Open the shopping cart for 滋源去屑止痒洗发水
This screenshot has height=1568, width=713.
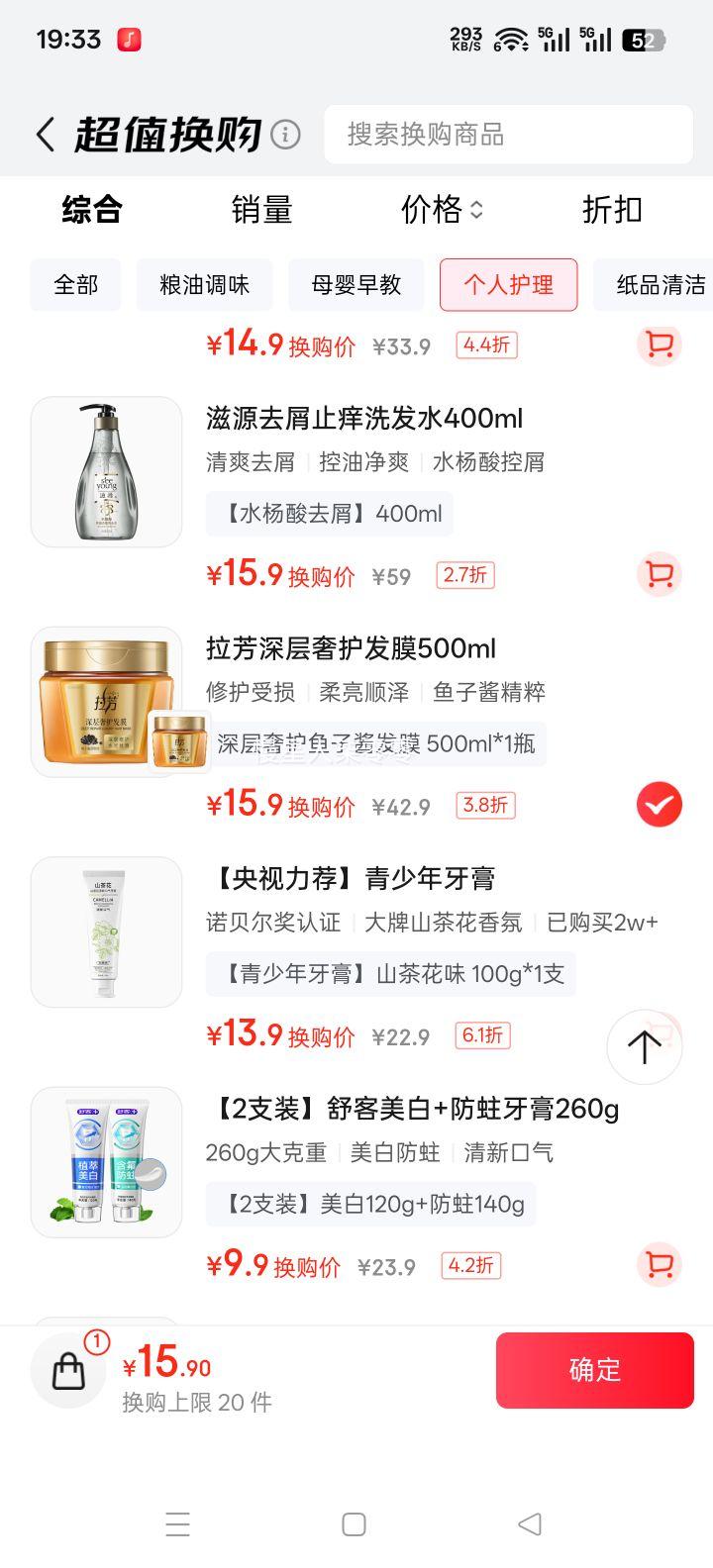(658, 575)
